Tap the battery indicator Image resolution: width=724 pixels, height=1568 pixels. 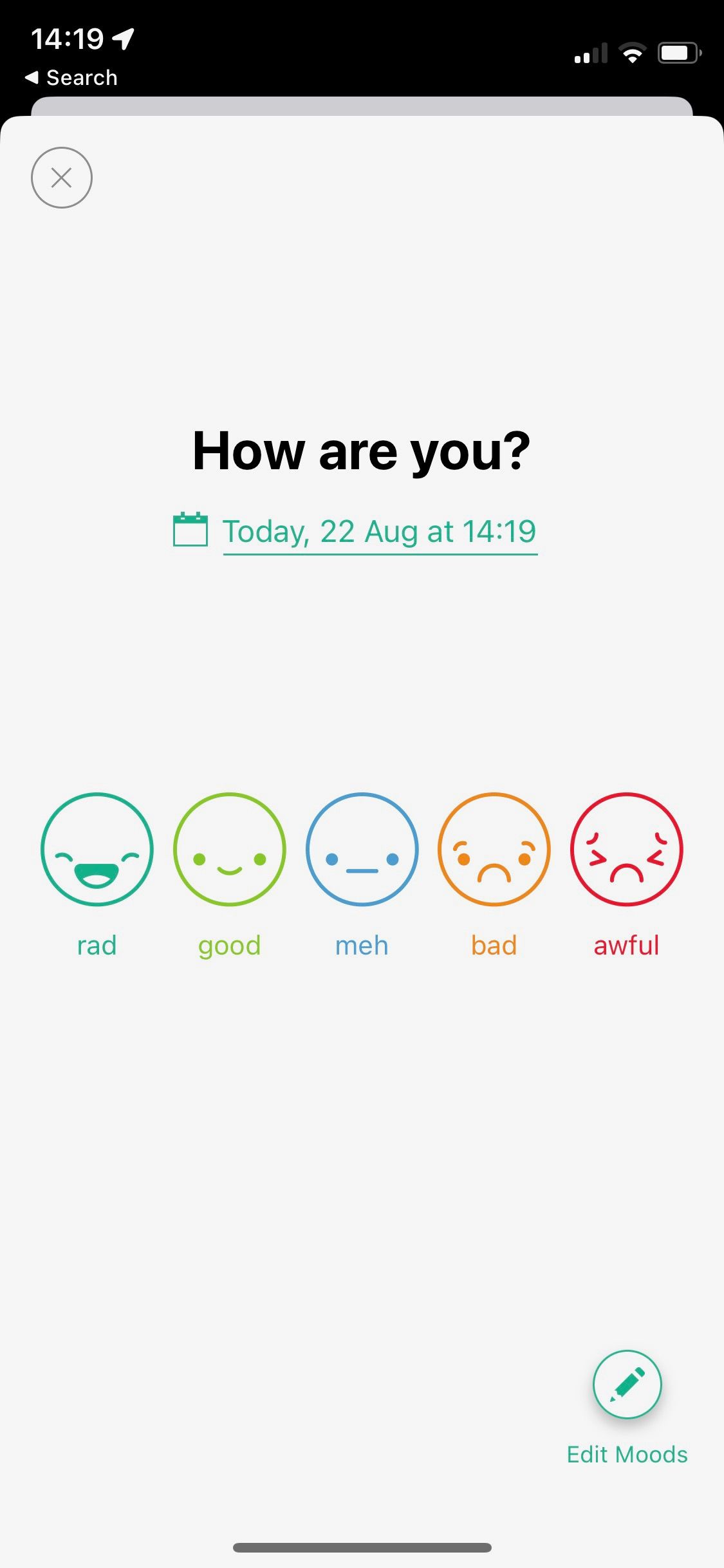[x=678, y=53]
